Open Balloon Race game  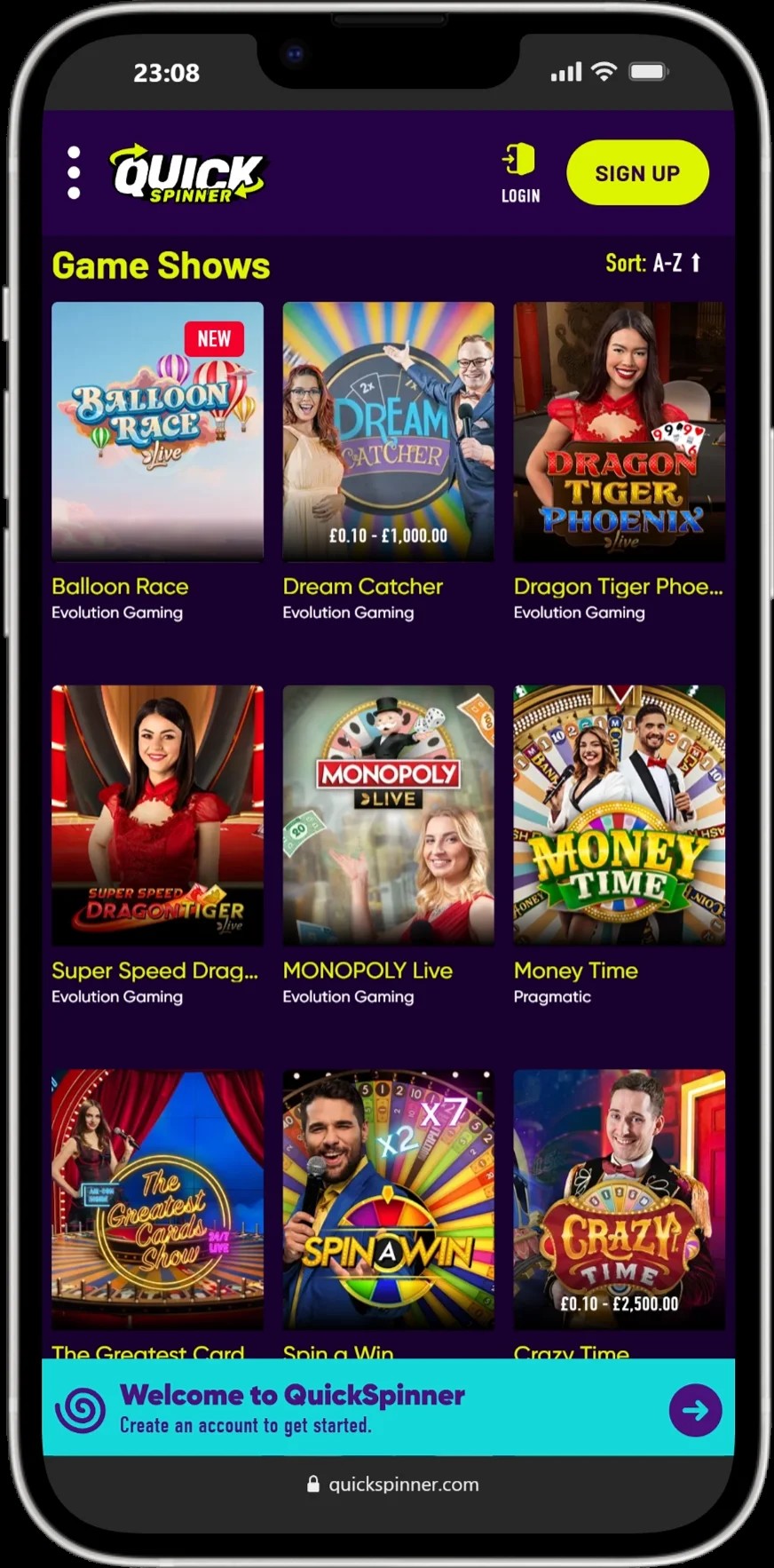(x=157, y=432)
